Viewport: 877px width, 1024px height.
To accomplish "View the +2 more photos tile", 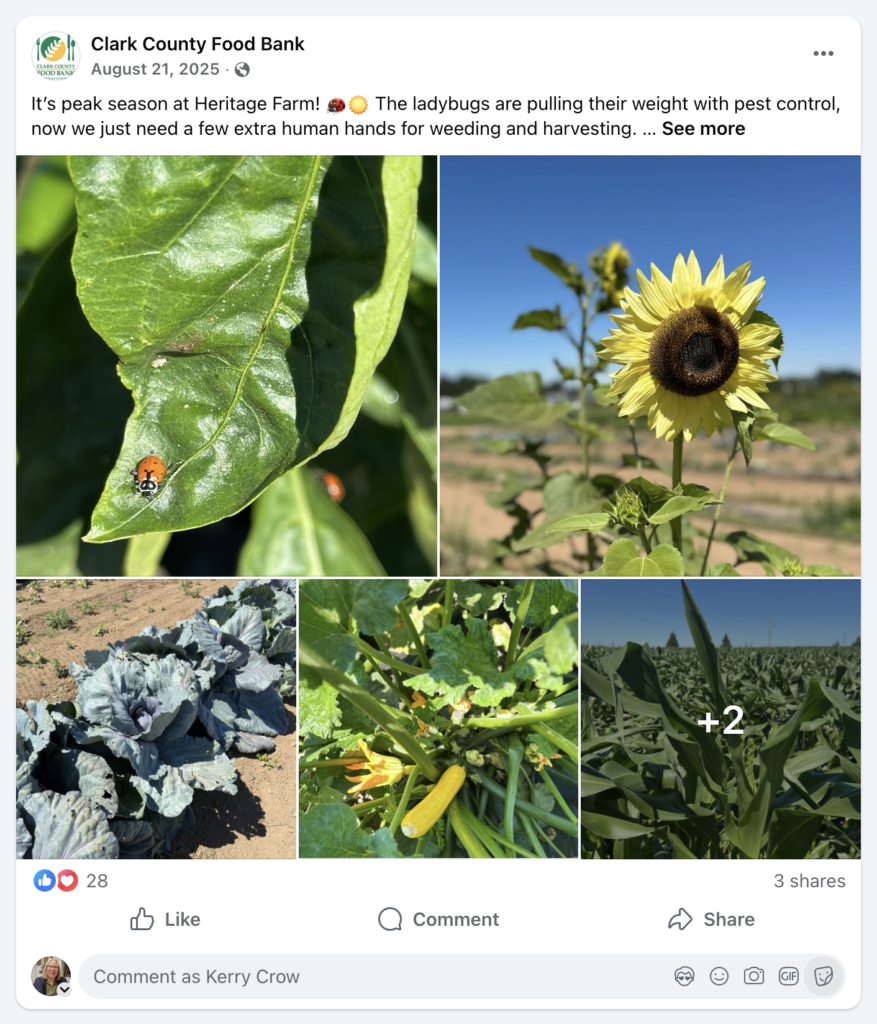I will (x=720, y=718).
